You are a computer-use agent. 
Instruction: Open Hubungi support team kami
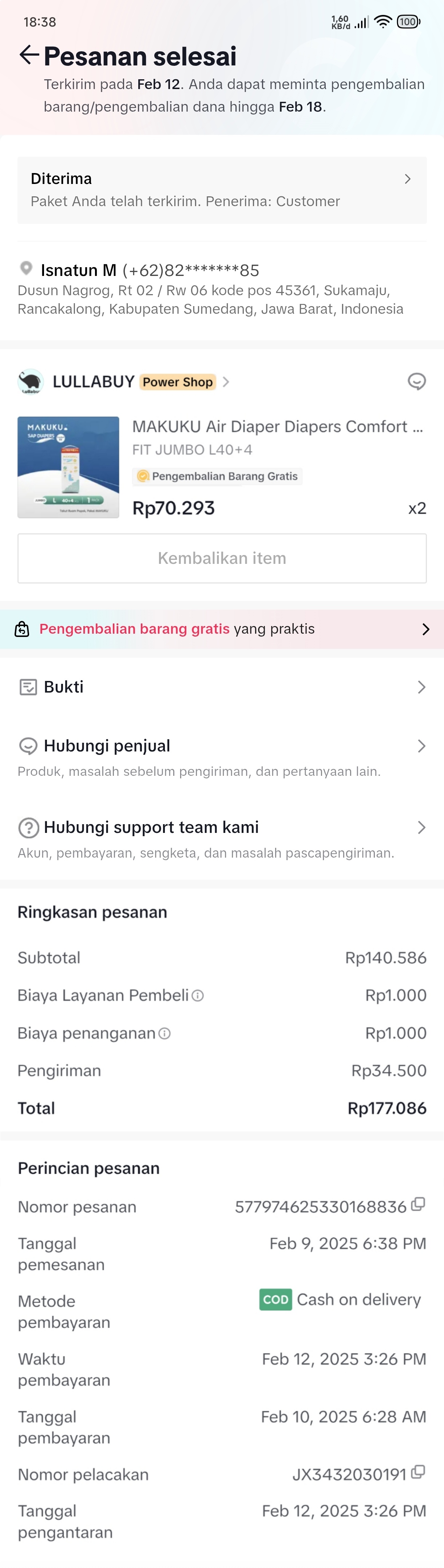pos(222,828)
